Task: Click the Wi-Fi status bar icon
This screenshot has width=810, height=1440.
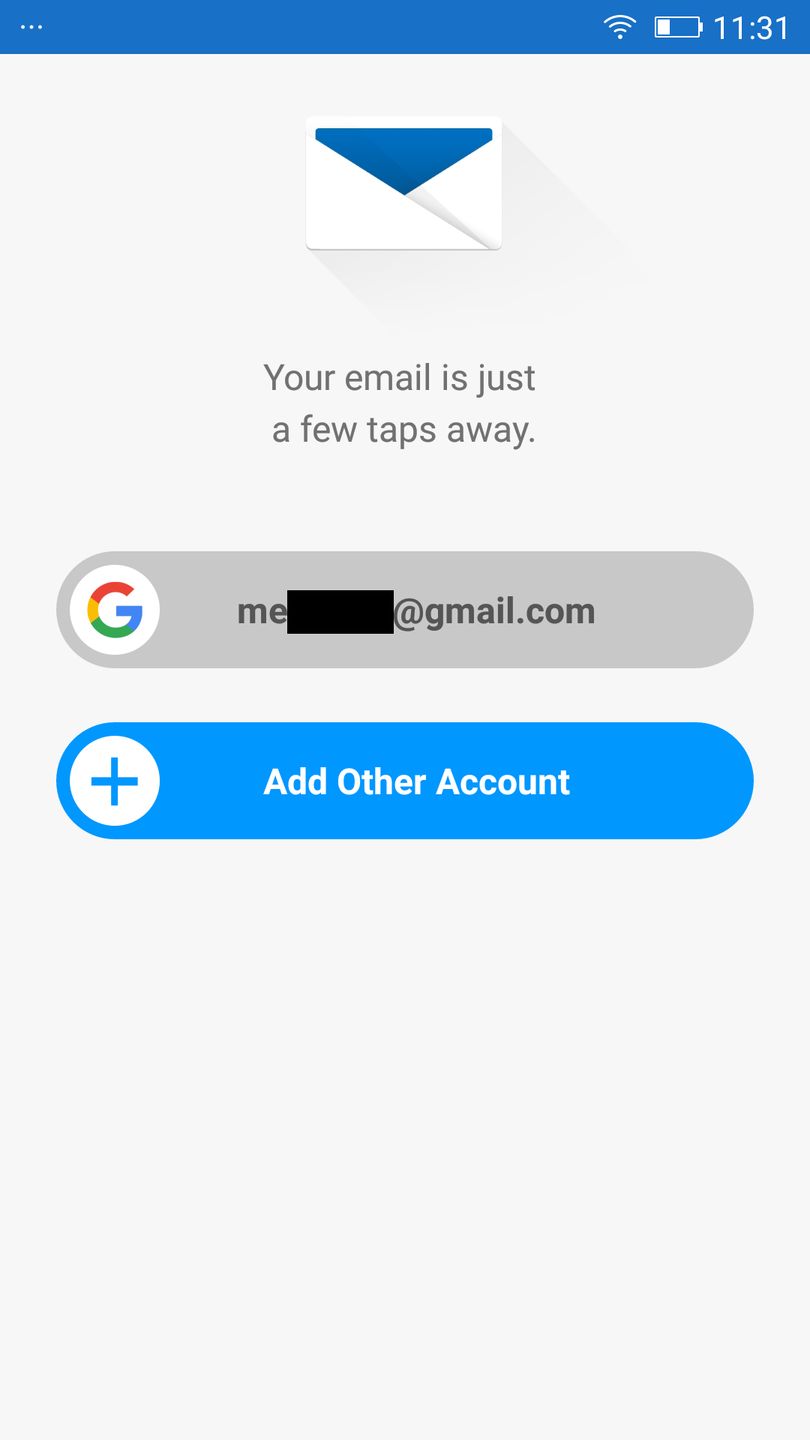Action: [x=619, y=27]
